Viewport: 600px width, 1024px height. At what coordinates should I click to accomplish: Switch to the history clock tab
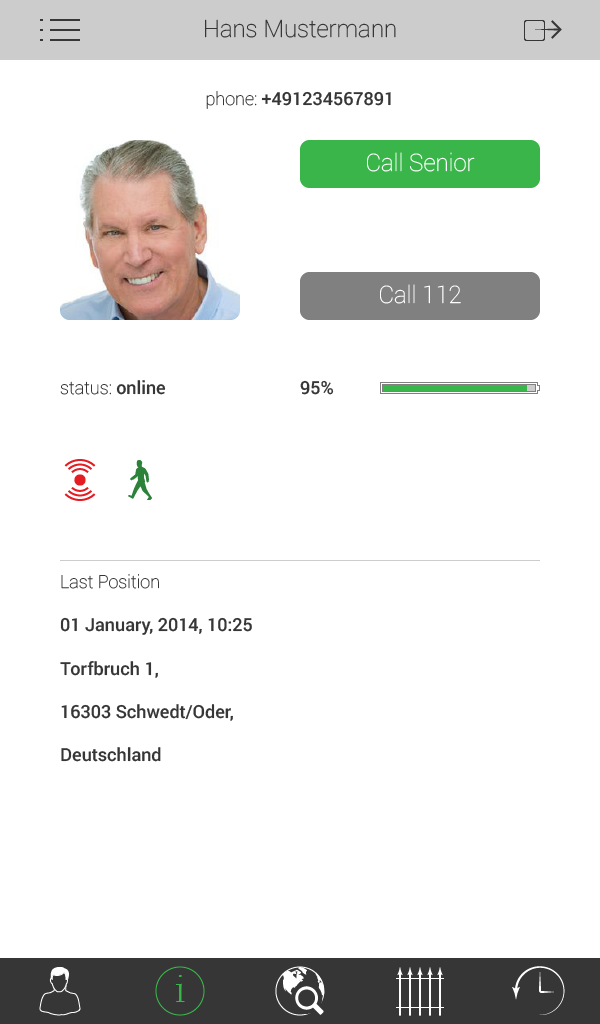tap(538, 991)
